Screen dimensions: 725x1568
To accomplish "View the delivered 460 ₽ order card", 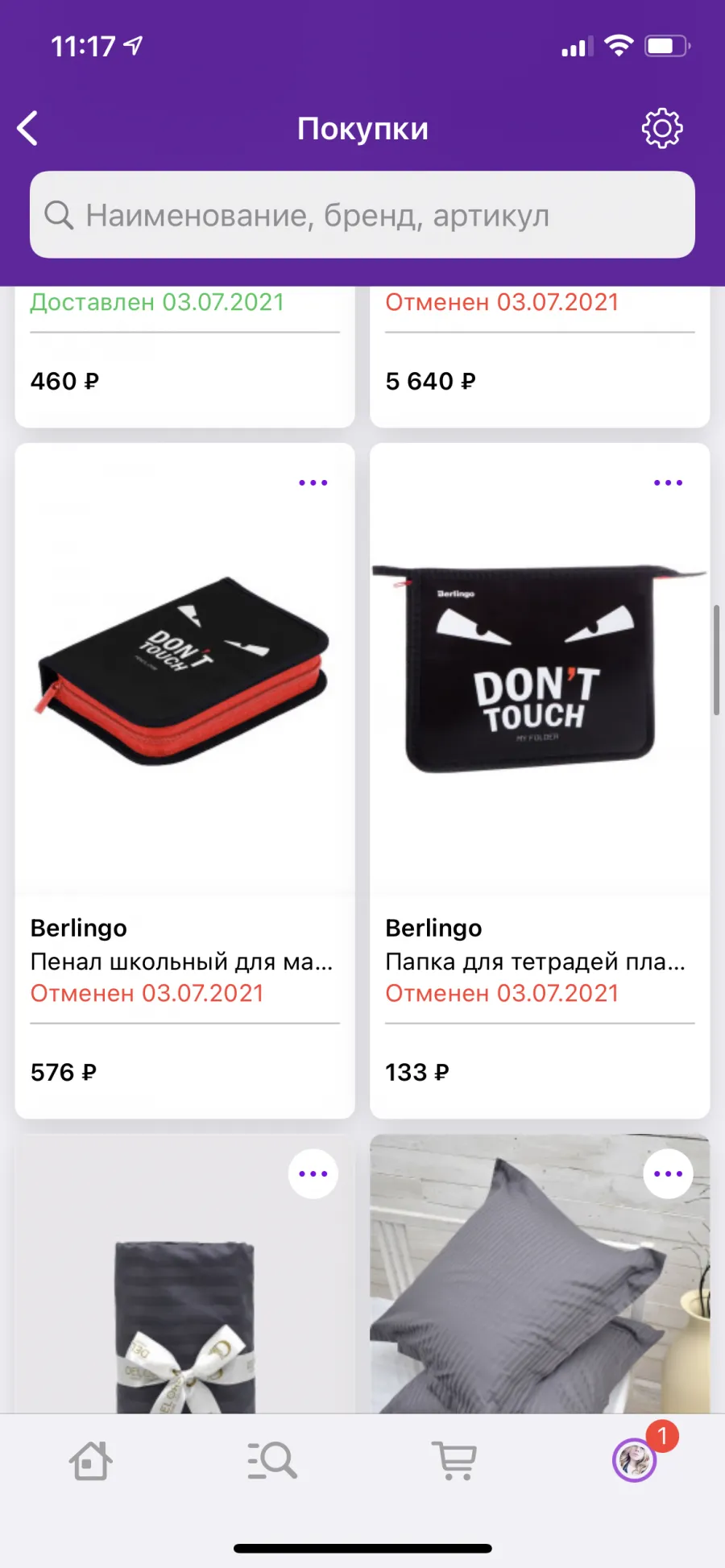I will pos(184,357).
